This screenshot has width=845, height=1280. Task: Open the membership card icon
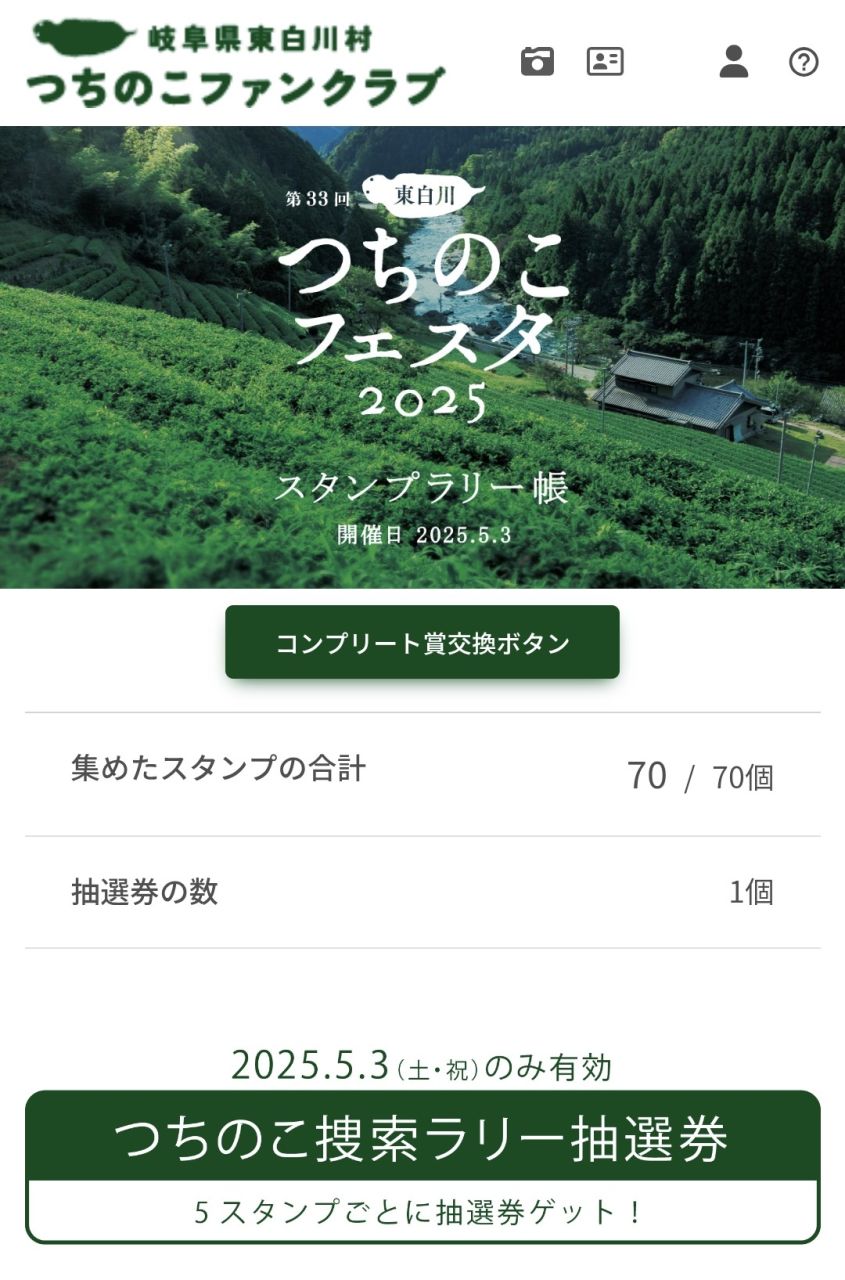pyautogui.click(x=604, y=62)
